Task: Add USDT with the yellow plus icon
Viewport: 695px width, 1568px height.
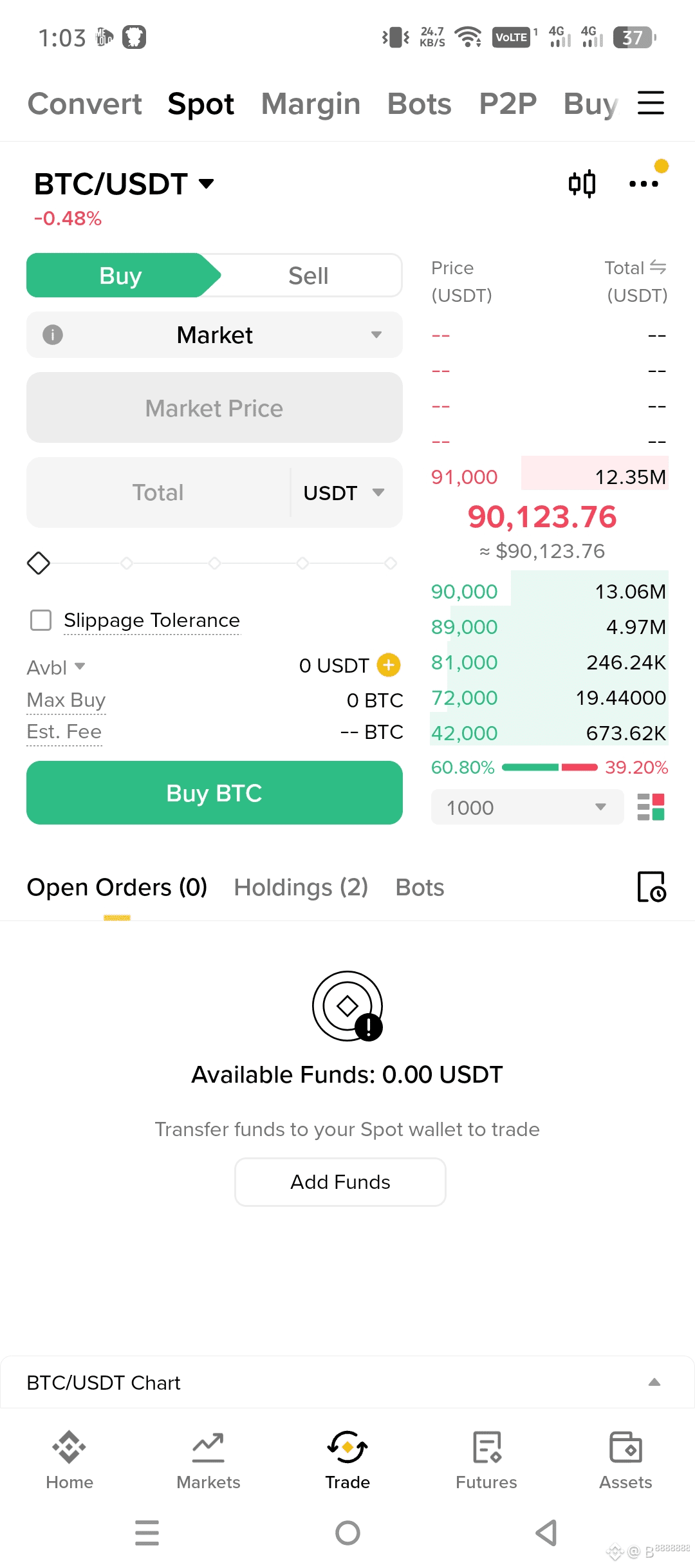Action: tap(389, 665)
